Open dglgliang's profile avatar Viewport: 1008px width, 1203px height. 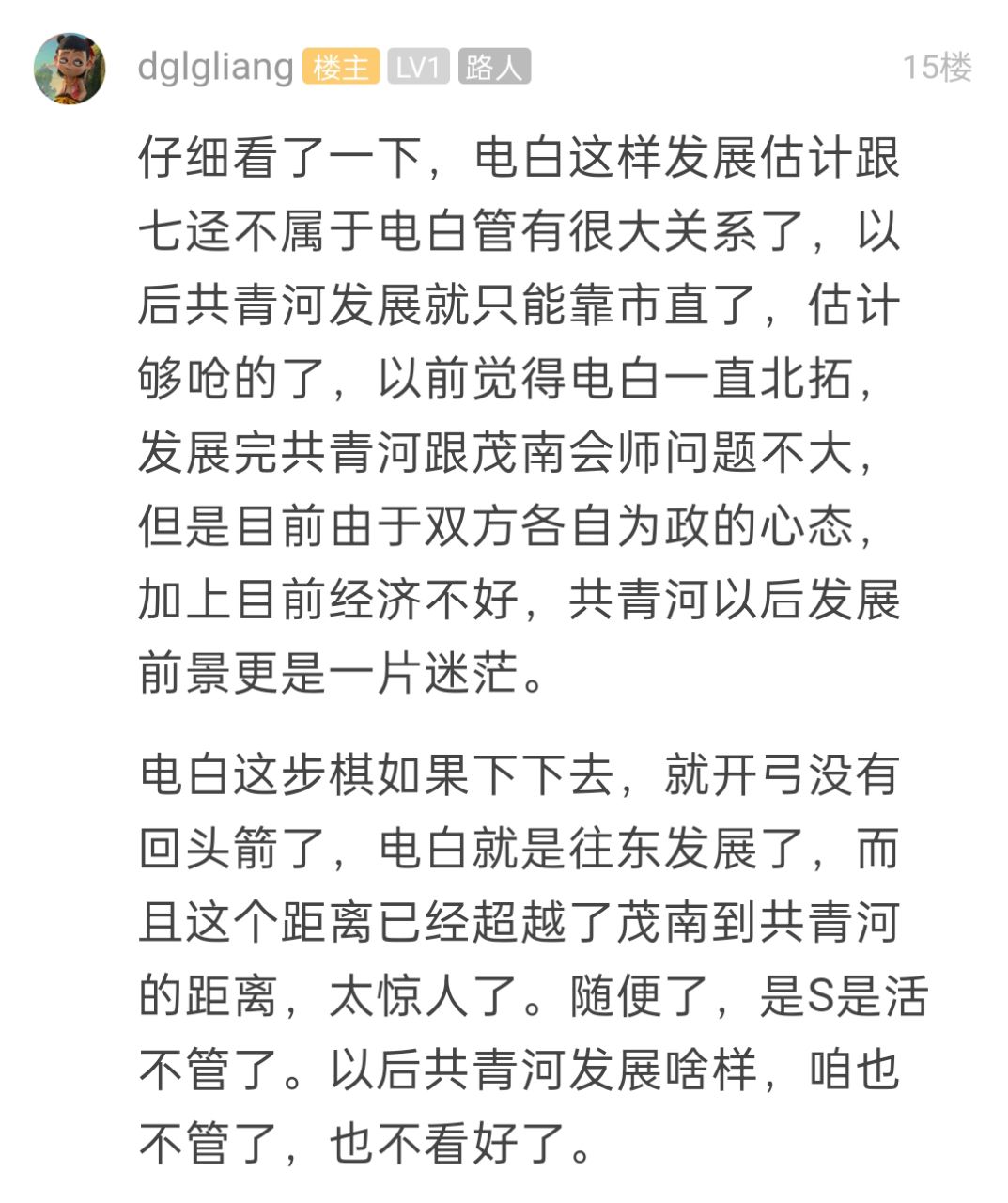pyautogui.click(x=69, y=69)
